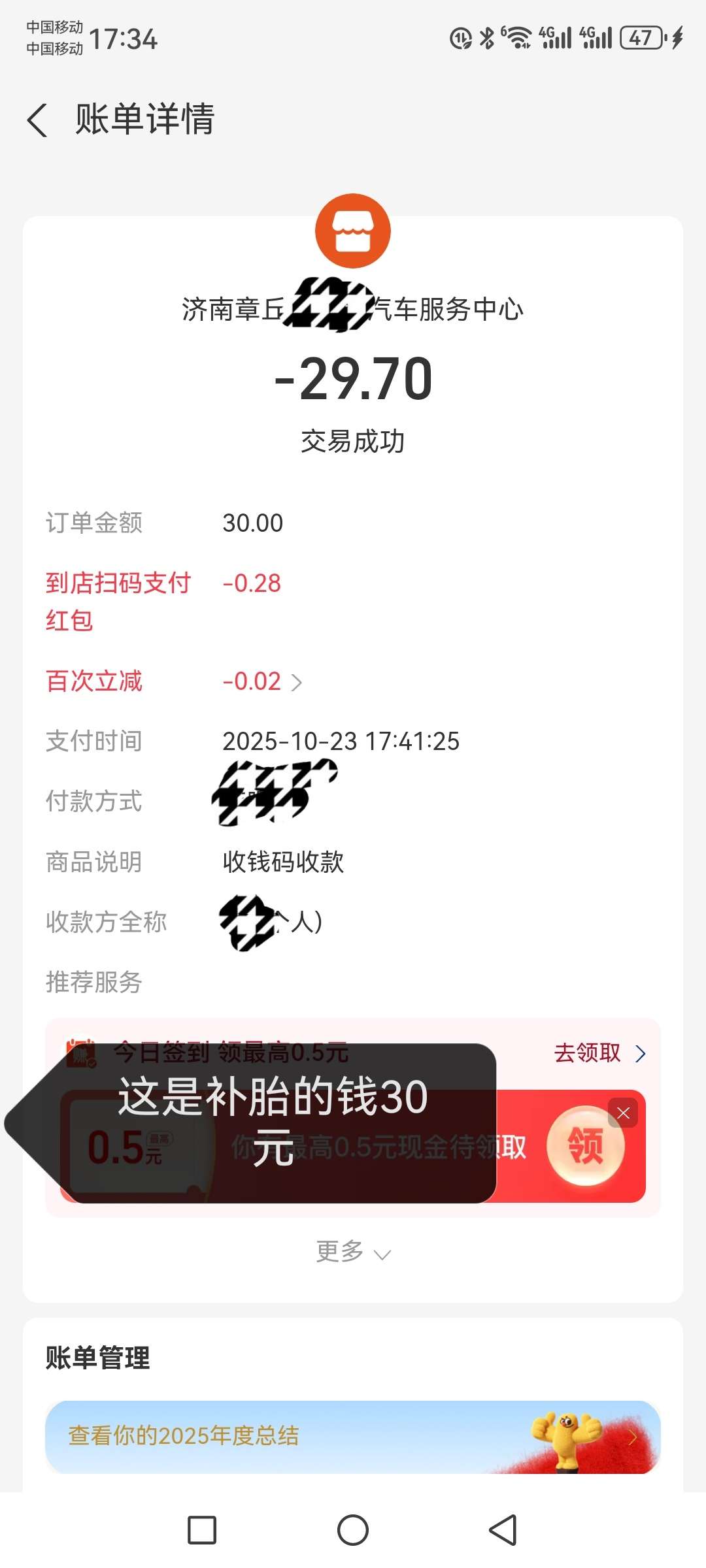This screenshot has width=706, height=1568.
Task: Close the red cash reward banner
Action: (x=623, y=1113)
